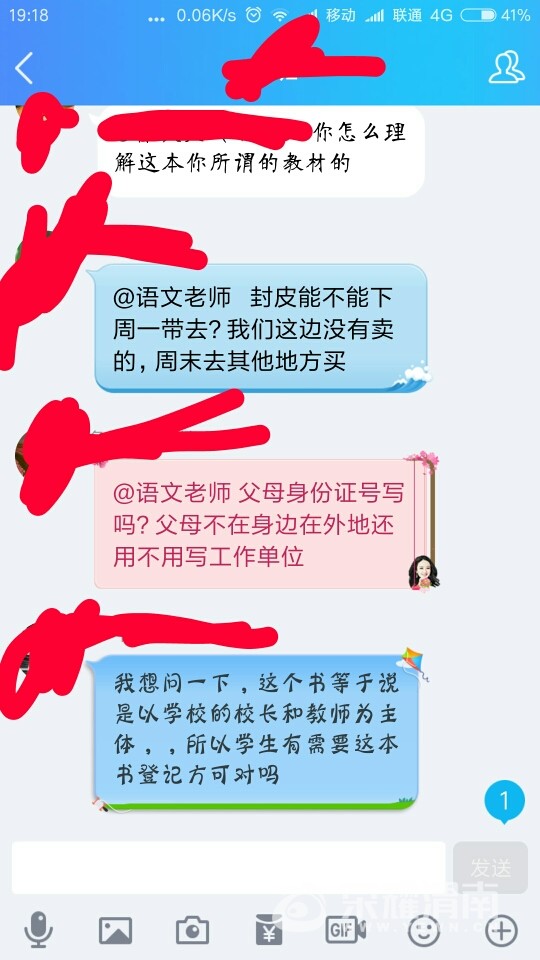Send a red packet
This screenshot has height=960, width=540.
click(269, 931)
